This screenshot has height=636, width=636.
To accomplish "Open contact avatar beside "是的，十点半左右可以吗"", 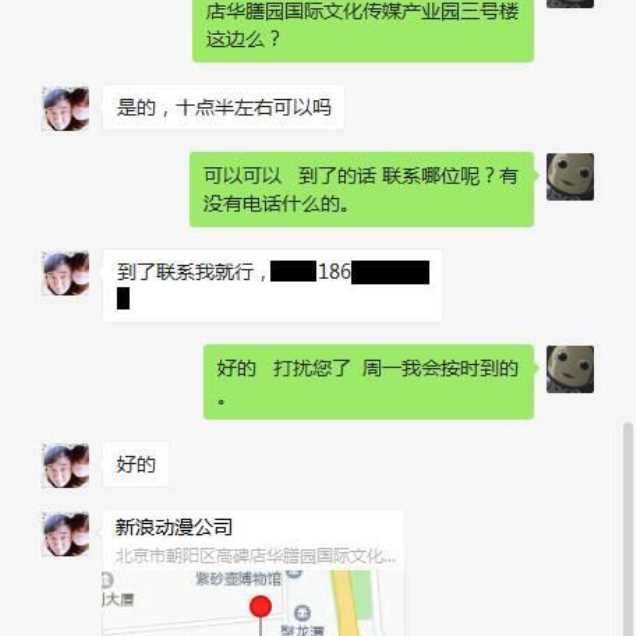I will [66, 109].
